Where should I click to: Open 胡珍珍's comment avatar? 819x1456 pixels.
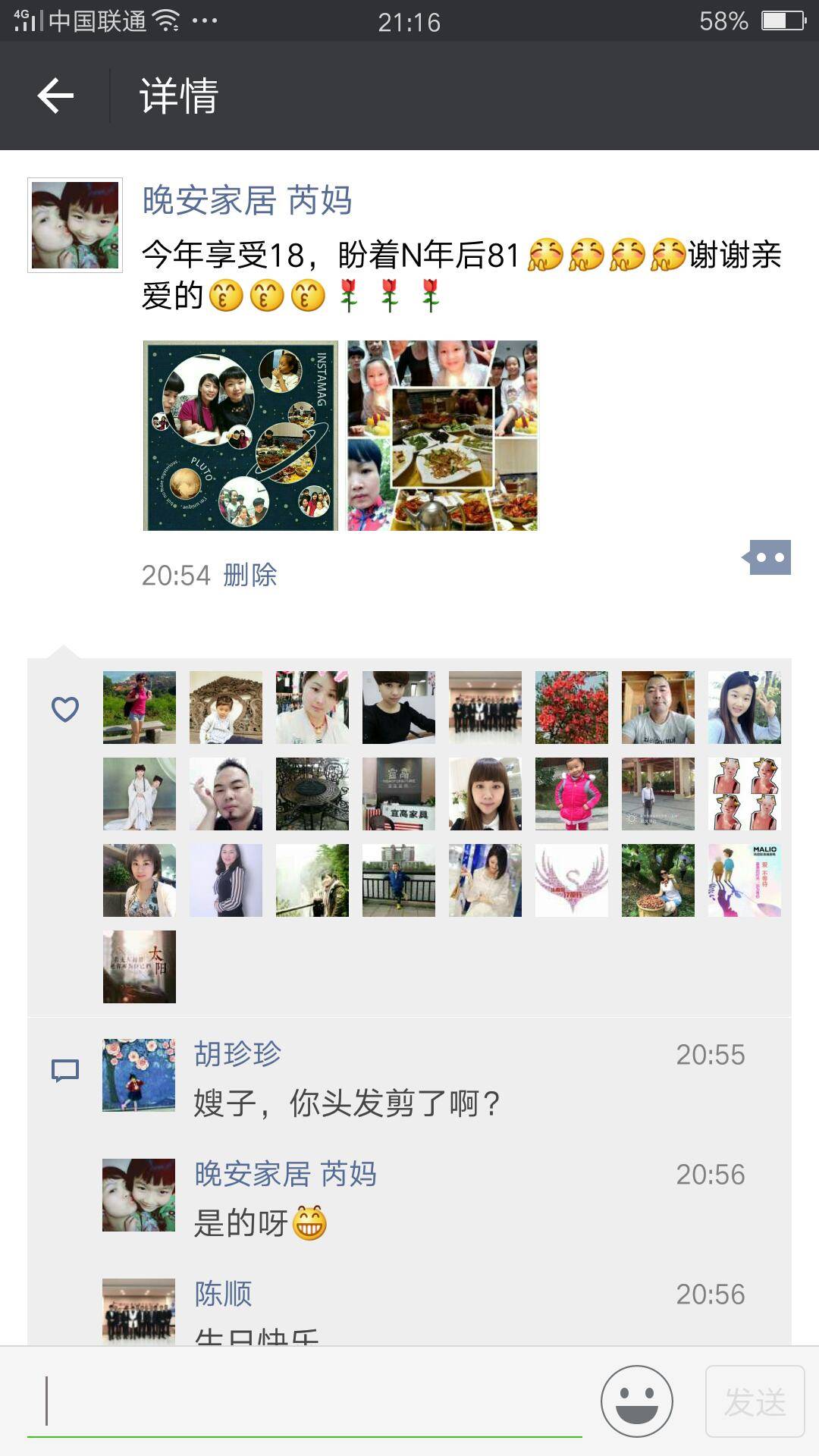(x=139, y=1075)
